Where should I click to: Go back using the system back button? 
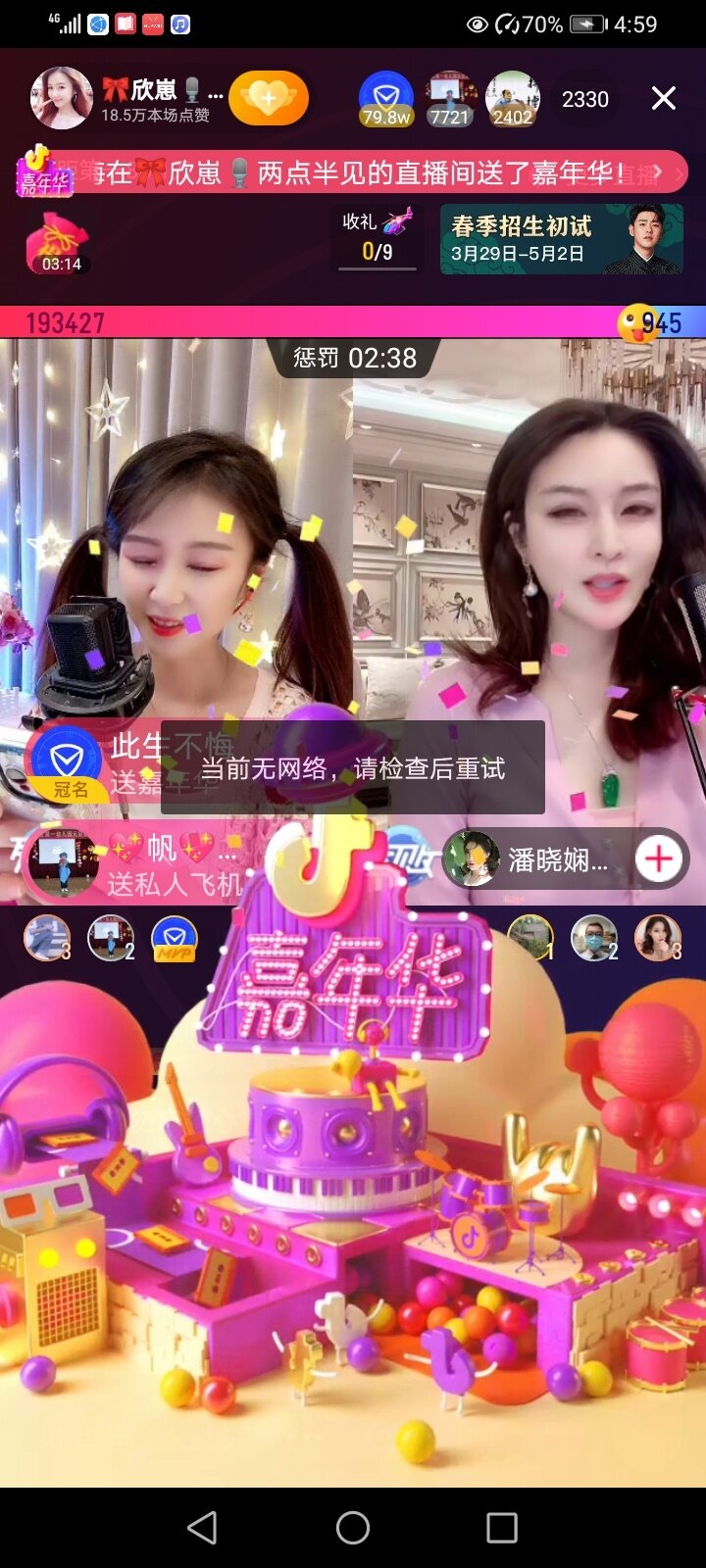[x=202, y=1527]
